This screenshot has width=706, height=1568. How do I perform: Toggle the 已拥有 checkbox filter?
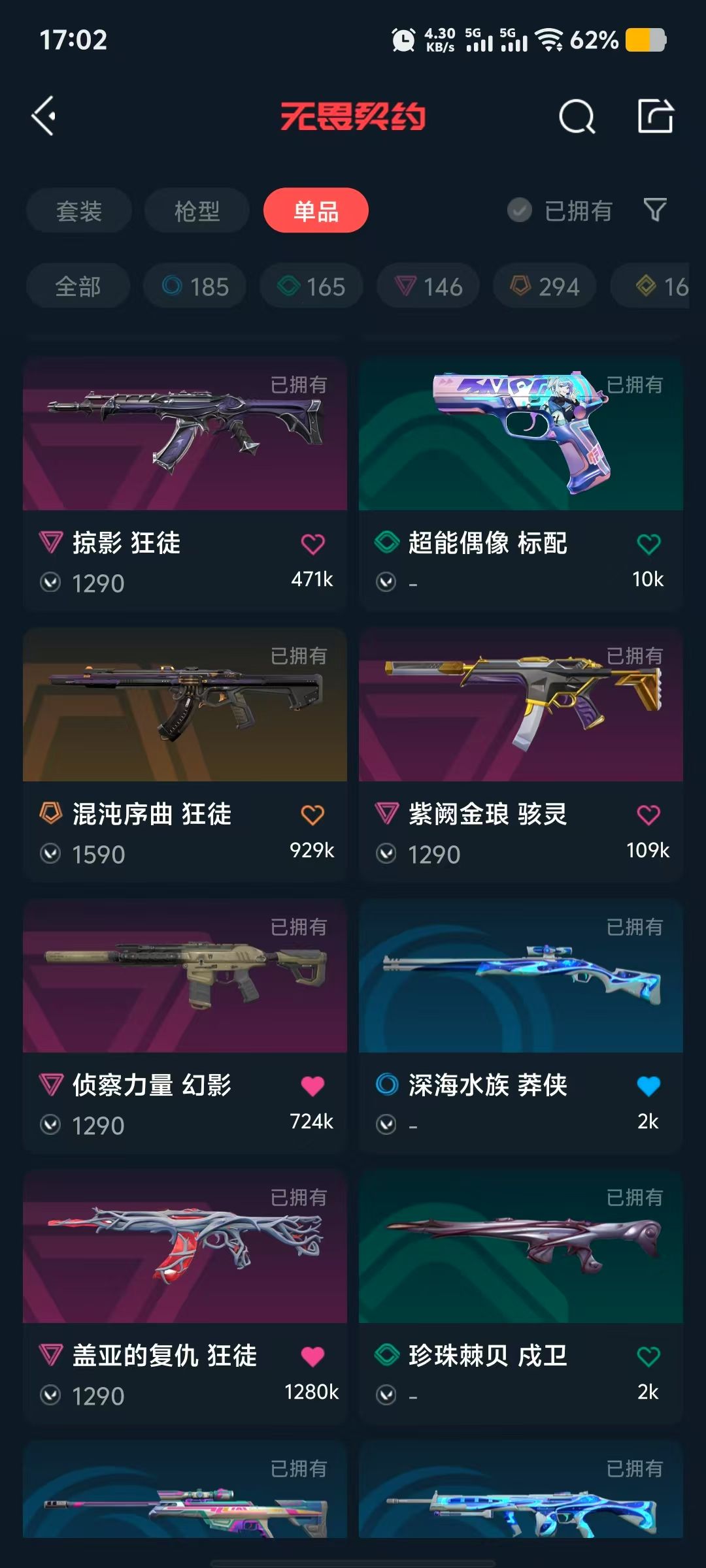point(559,210)
